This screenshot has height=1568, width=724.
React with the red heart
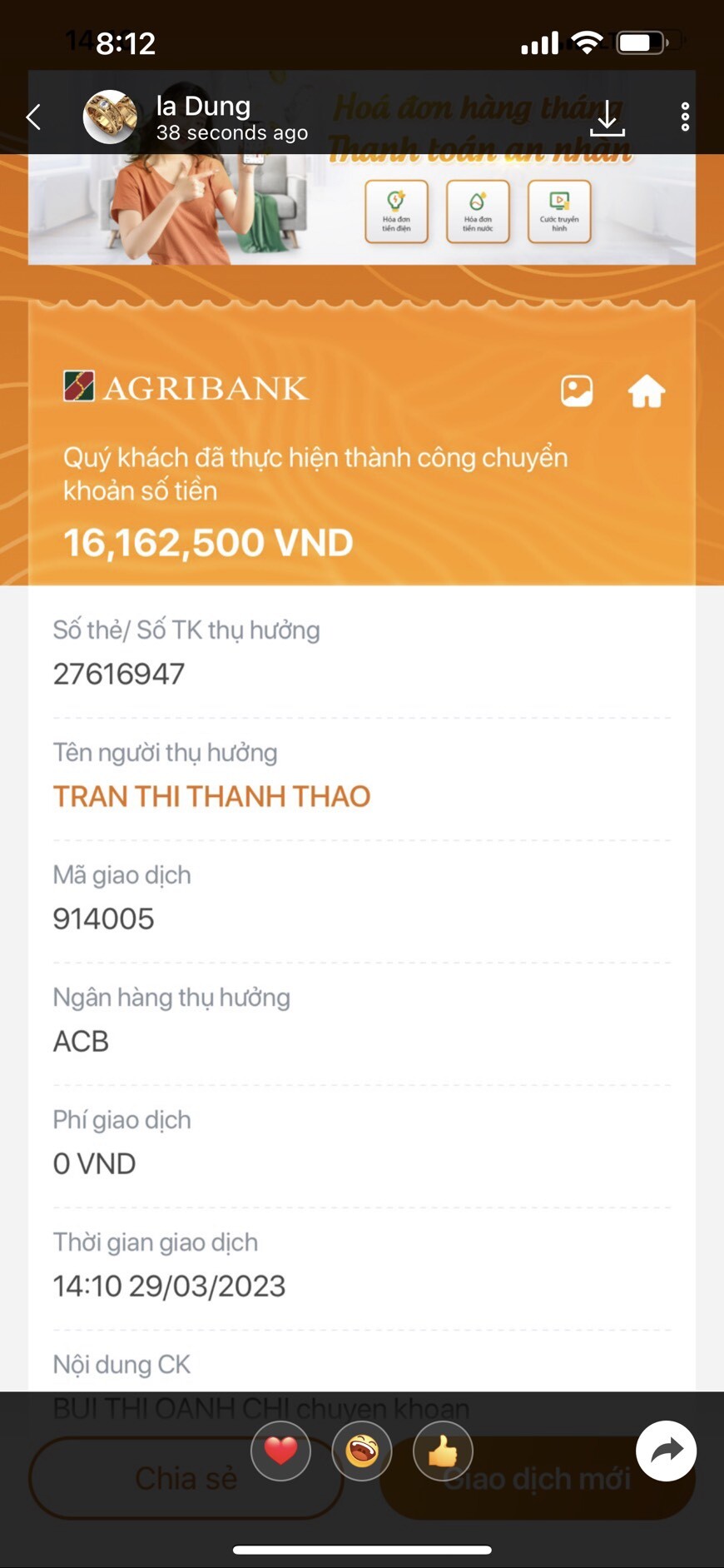click(x=281, y=1451)
